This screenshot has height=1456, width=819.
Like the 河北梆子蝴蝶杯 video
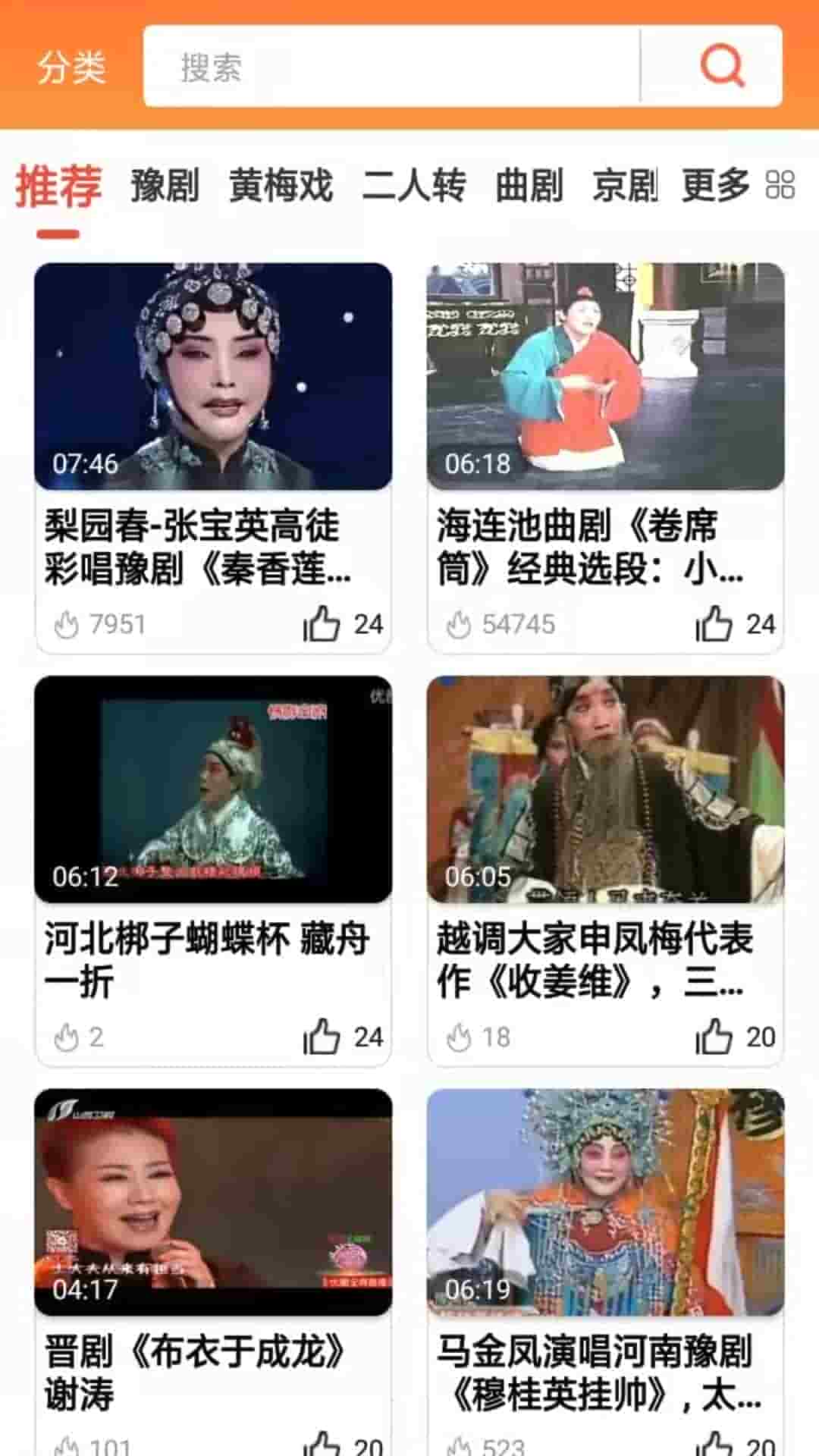pos(322,1037)
